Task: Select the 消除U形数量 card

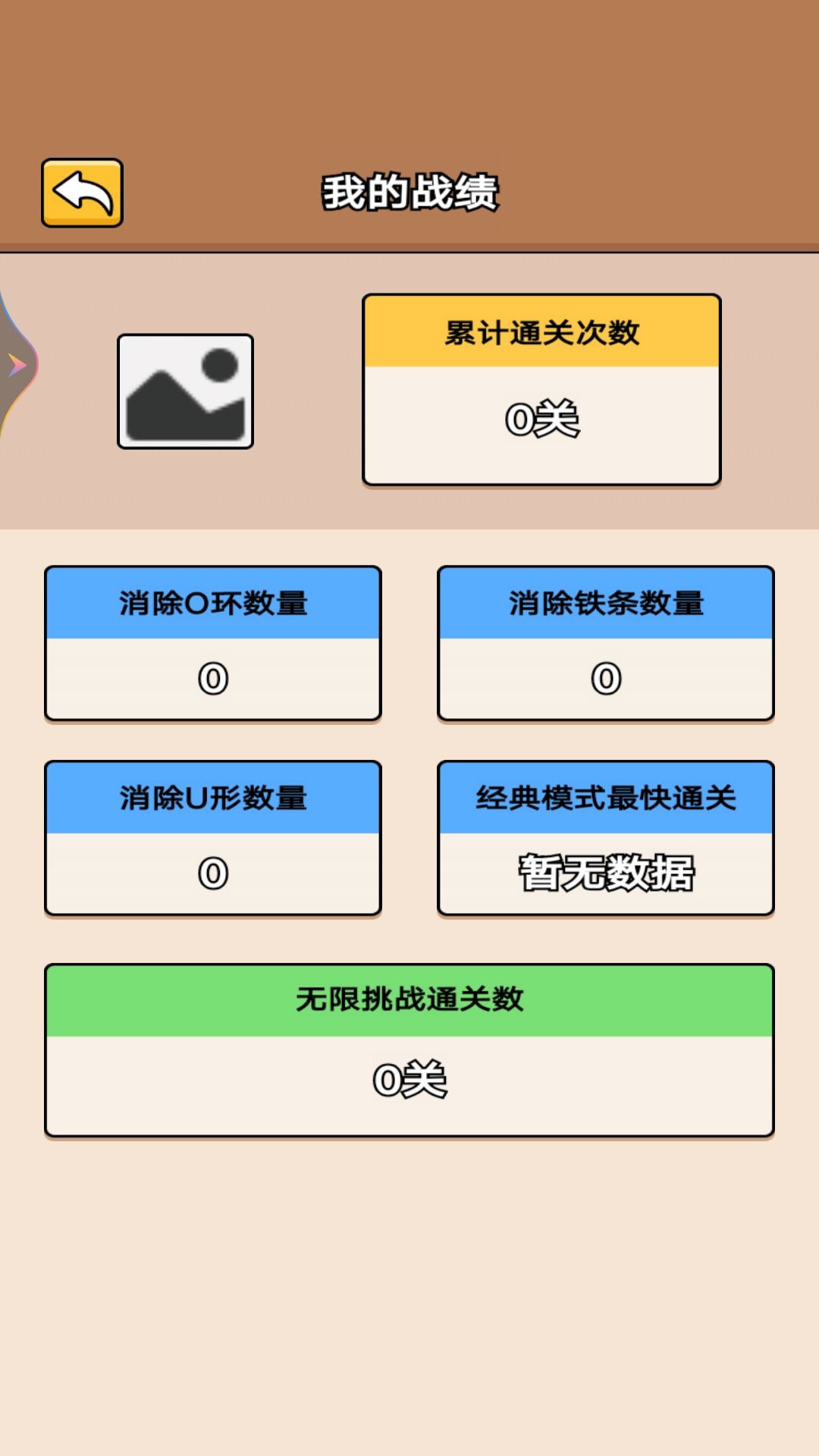Action: (x=213, y=836)
